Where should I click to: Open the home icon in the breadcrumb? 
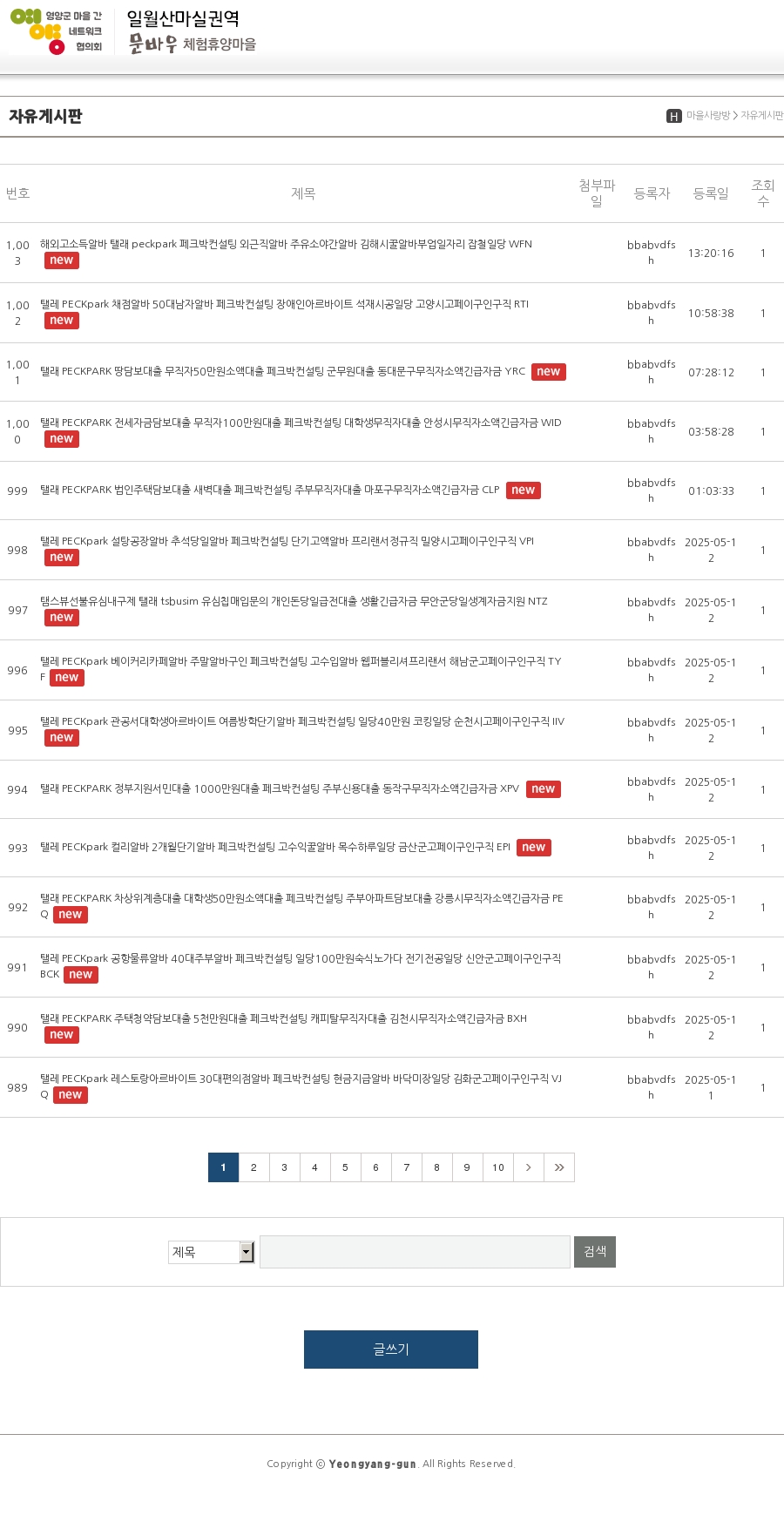(x=674, y=116)
